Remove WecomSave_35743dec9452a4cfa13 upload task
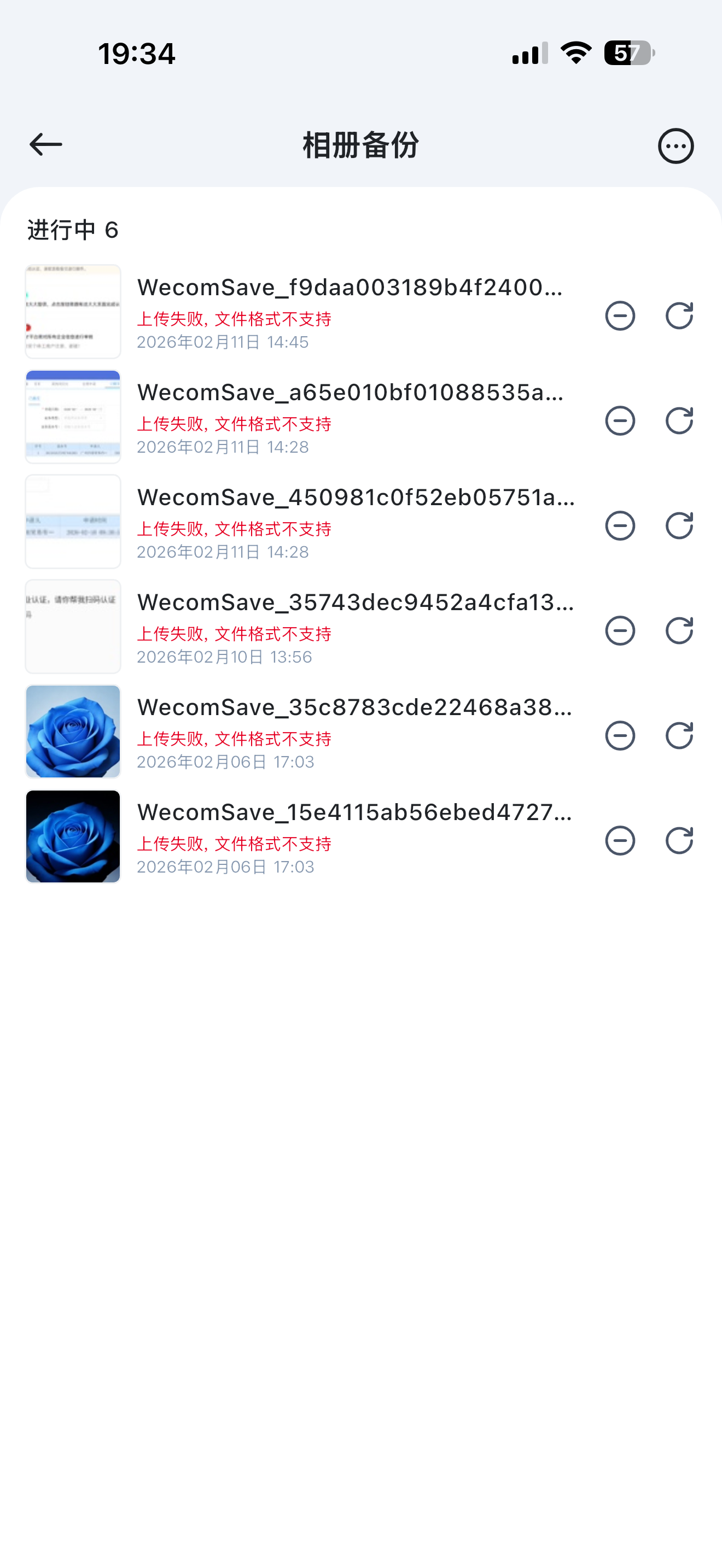Screen dimensions: 722x1568 click(620, 630)
